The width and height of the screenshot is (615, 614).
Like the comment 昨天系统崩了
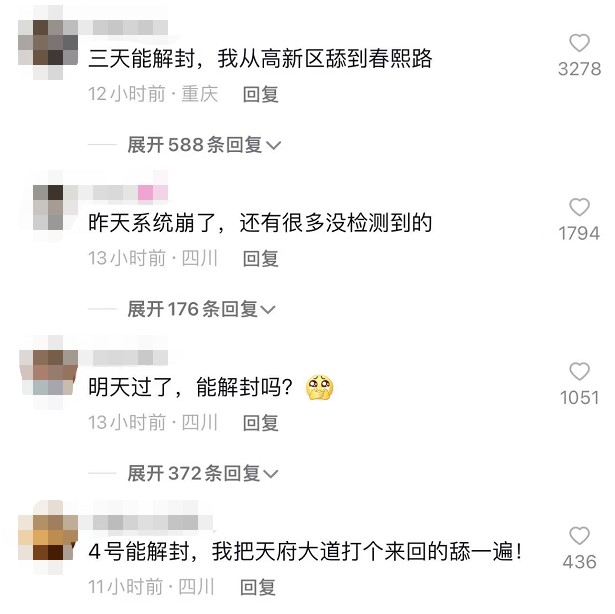(579, 208)
